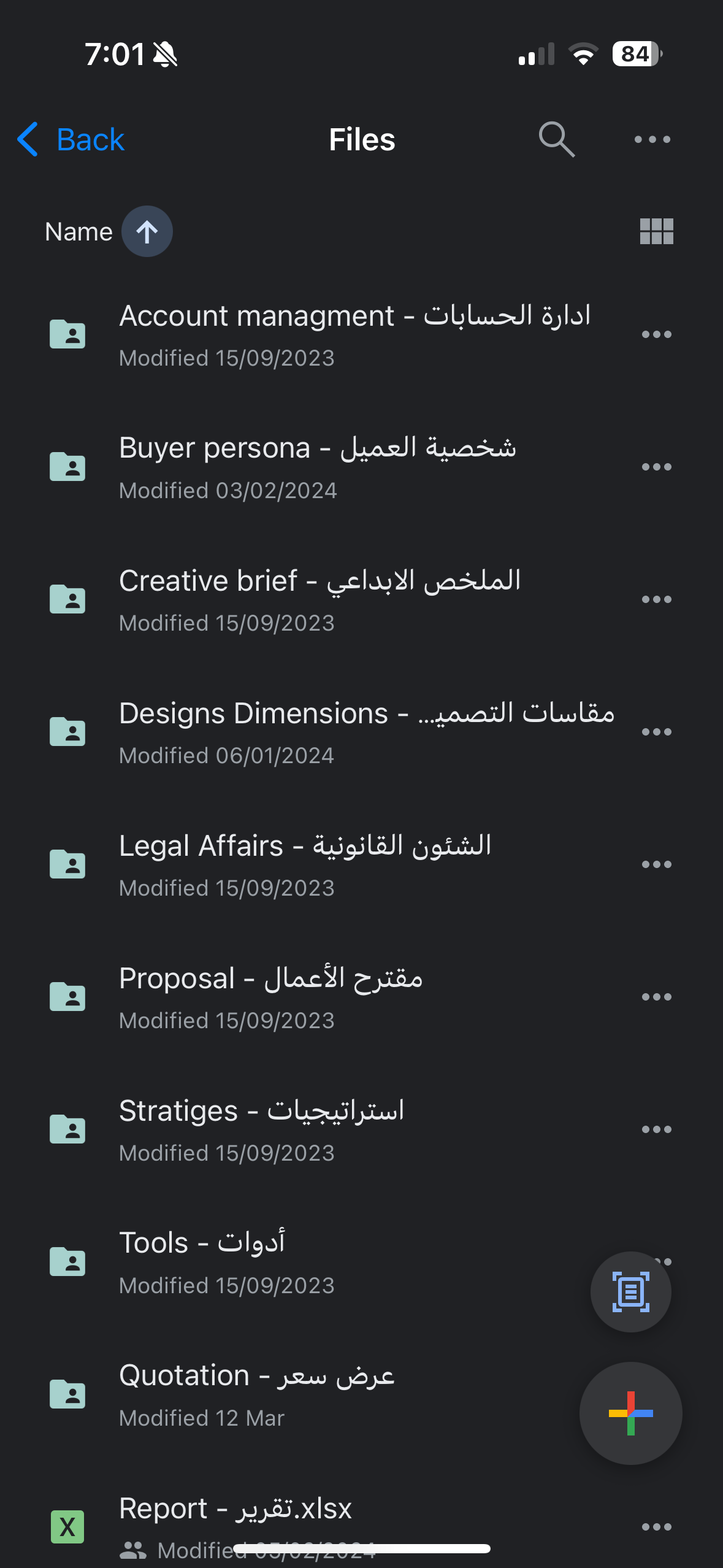Switch to grid view layout
Screen dimensions: 723x1568
point(657,231)
